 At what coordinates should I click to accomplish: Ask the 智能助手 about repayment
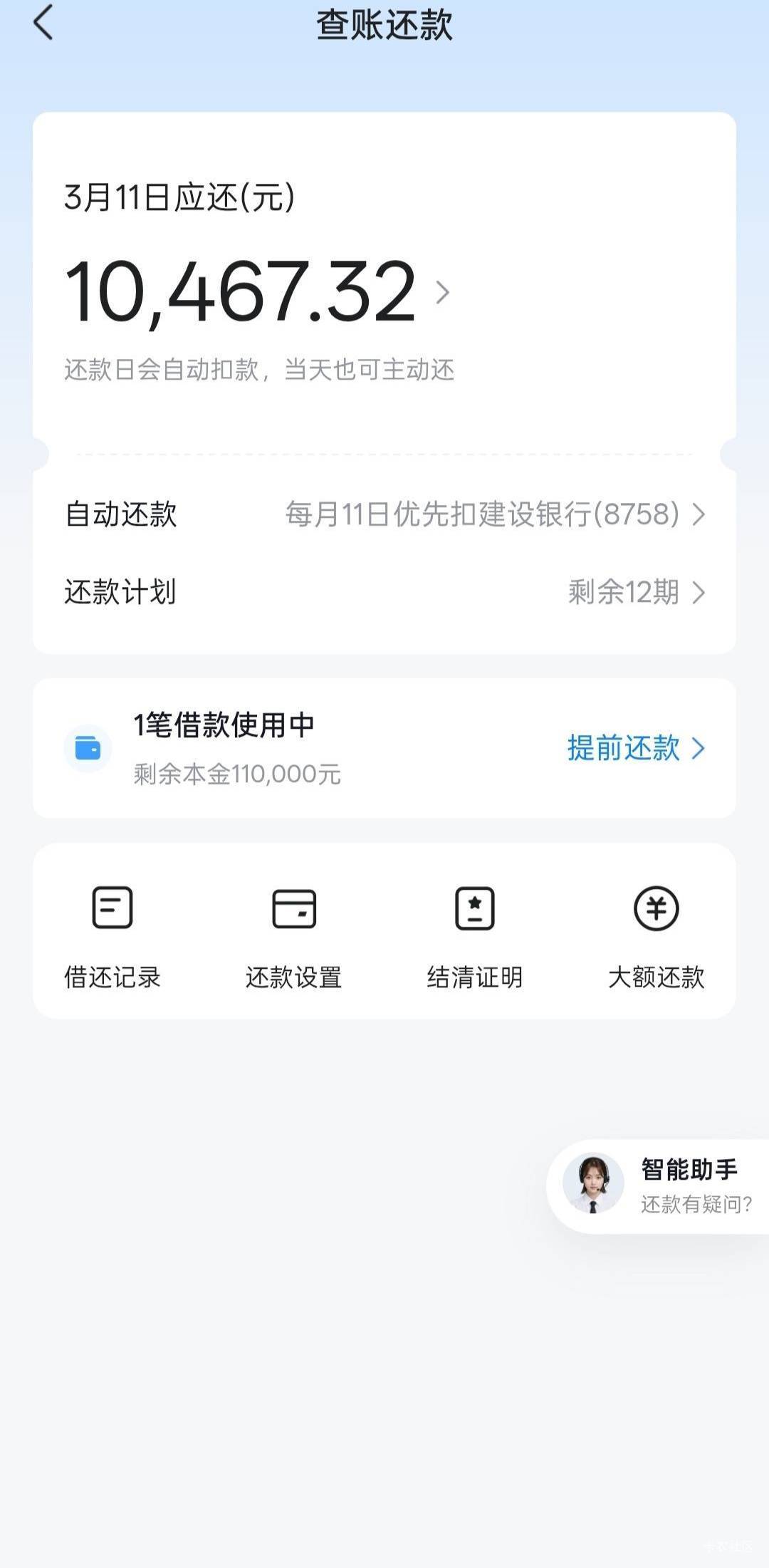[659, 1186]
